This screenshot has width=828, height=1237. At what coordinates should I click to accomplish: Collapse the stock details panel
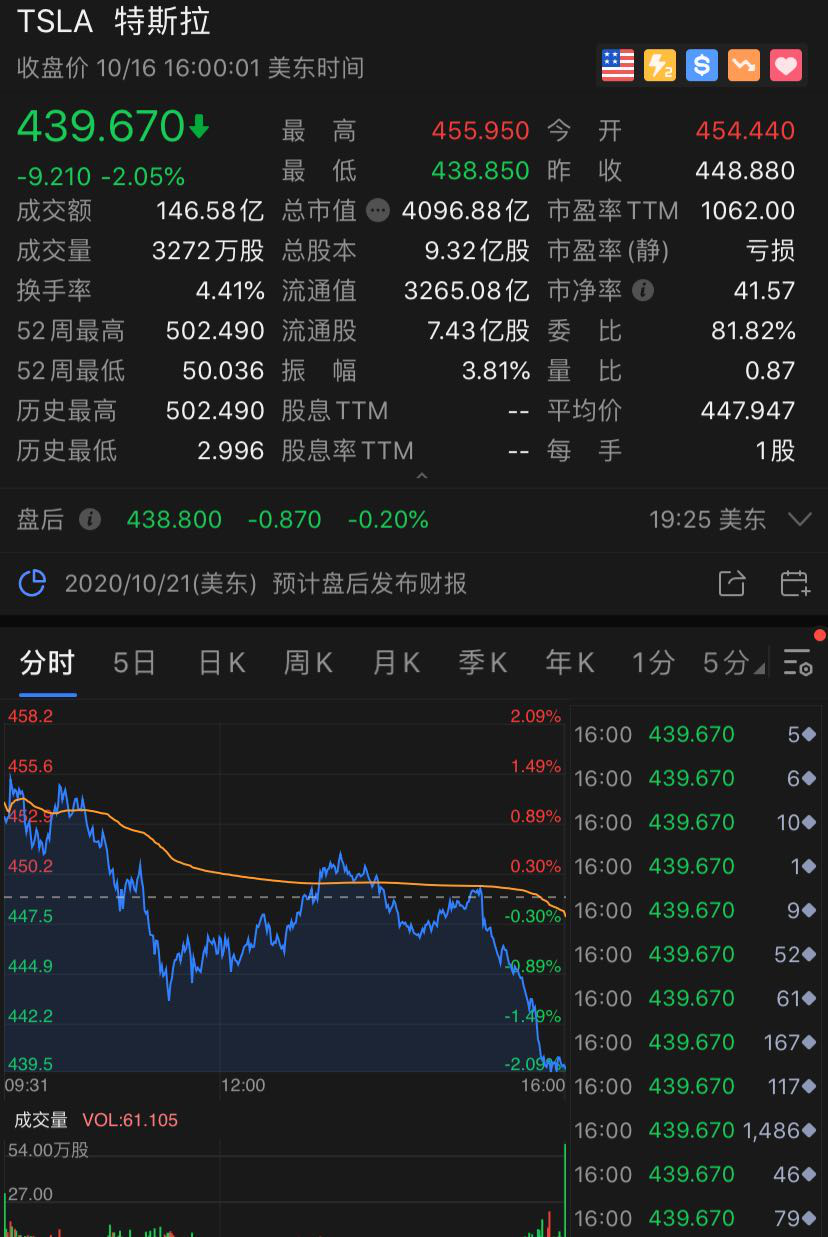pyautogui.click(x=421, y=477)
